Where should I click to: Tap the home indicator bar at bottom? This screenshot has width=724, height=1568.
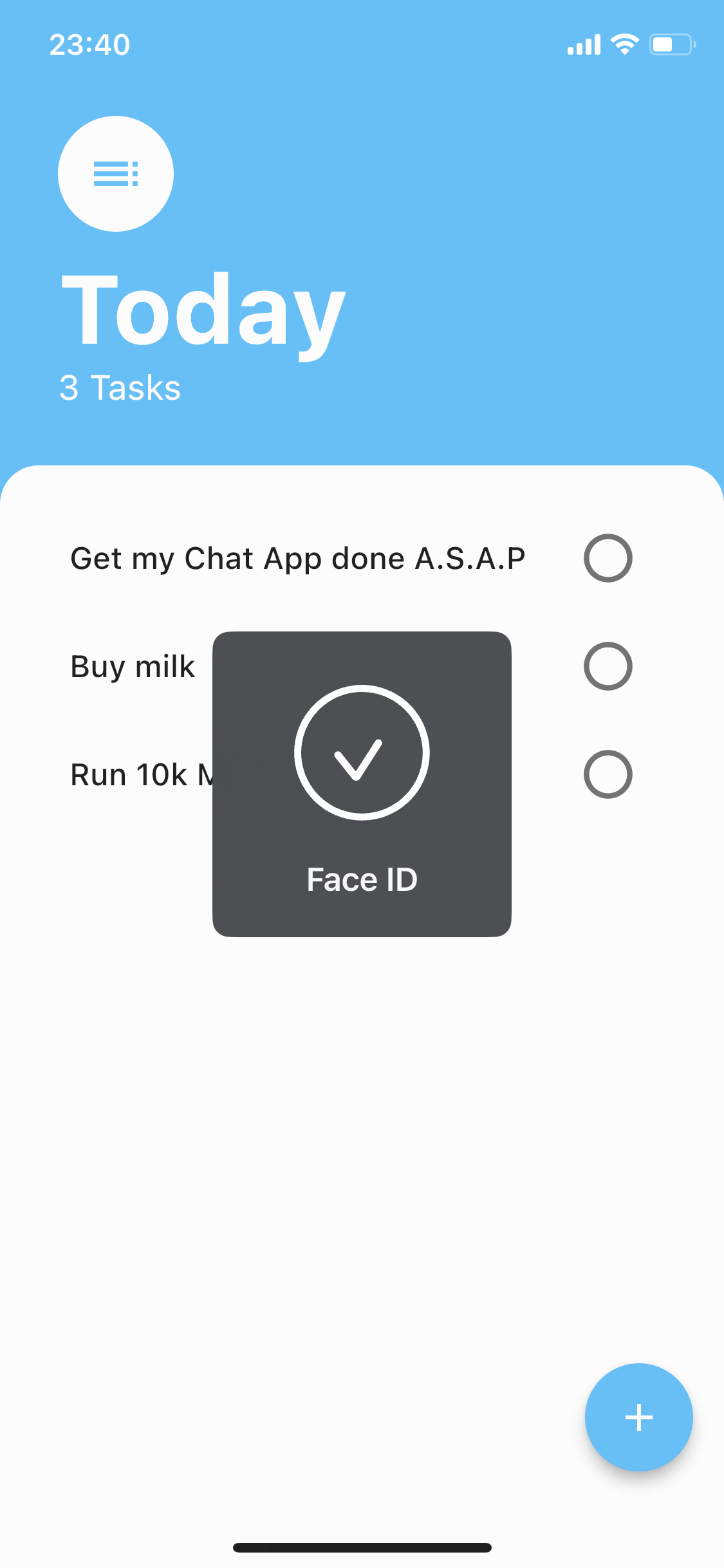click(362, 1547)
